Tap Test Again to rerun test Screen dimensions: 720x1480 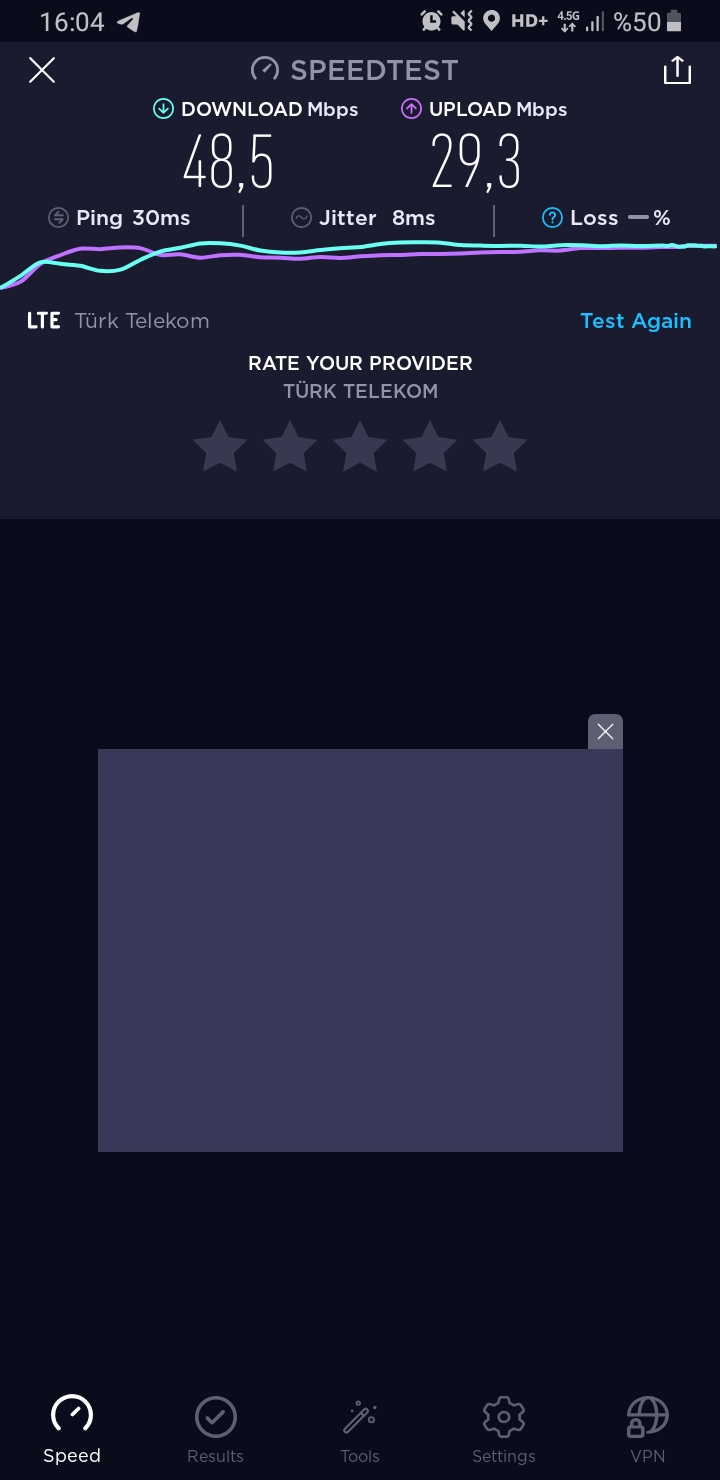point(636,321)
